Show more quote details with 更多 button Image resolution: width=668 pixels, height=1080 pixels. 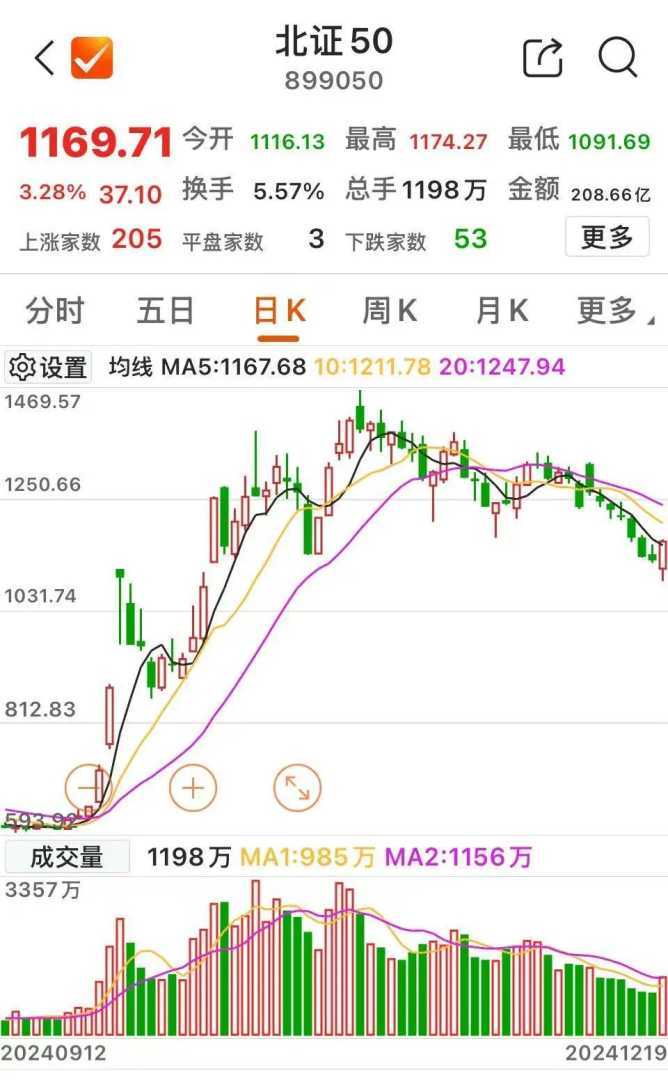coord(607,238)
